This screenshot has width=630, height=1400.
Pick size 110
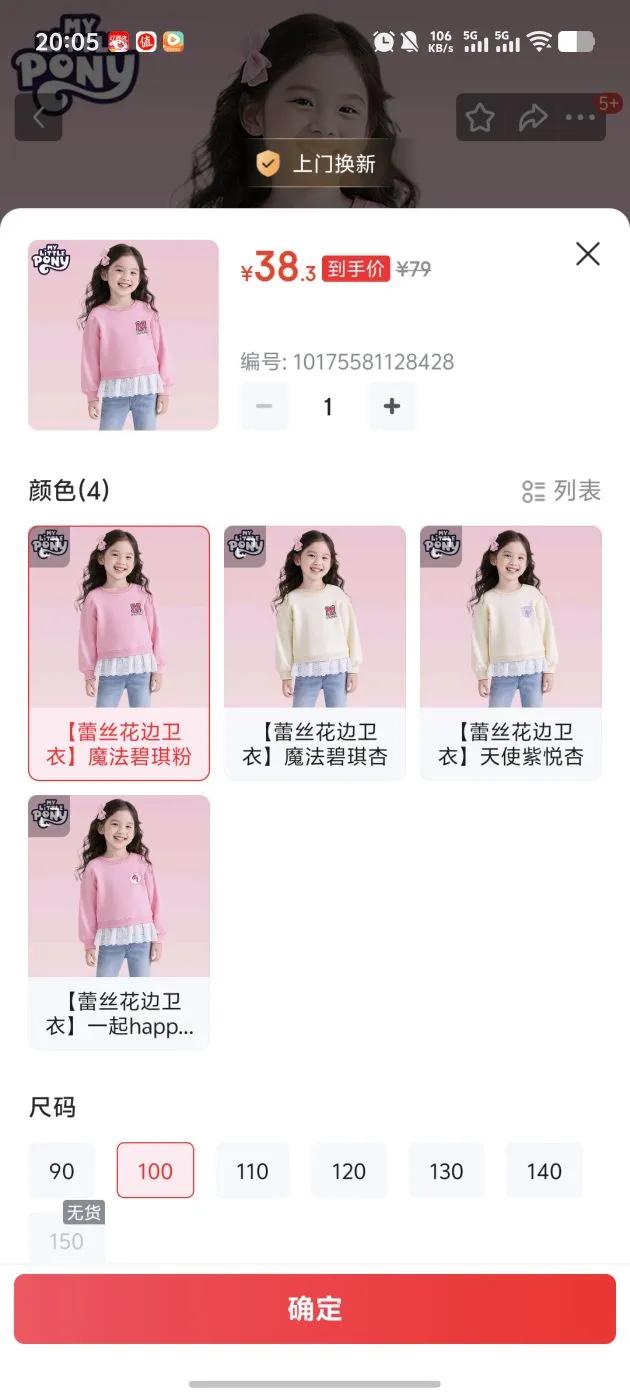(x=252, y=1171)
